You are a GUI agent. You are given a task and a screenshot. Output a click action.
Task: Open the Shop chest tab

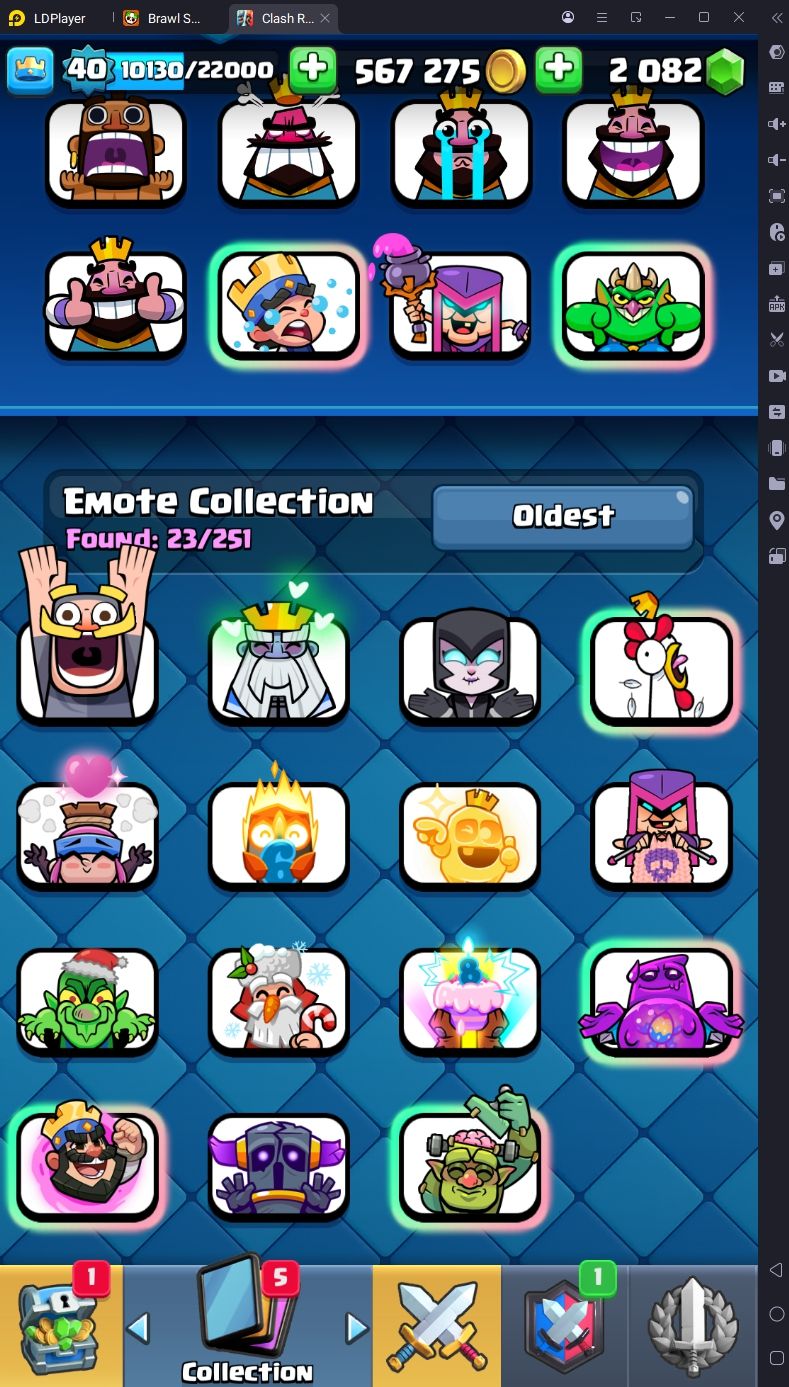[61, 1325]
